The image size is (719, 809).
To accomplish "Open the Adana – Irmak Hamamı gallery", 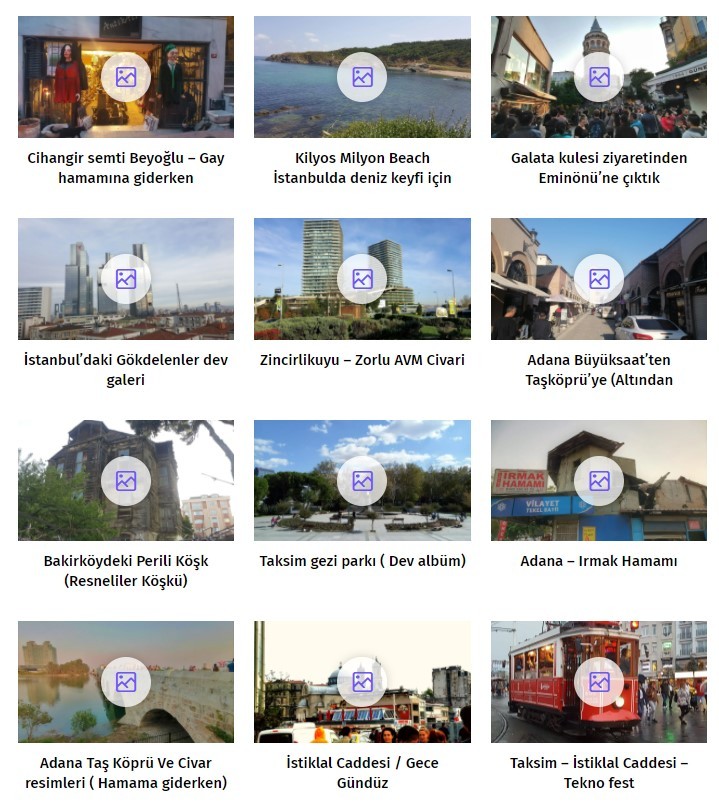I will point(598,481).
